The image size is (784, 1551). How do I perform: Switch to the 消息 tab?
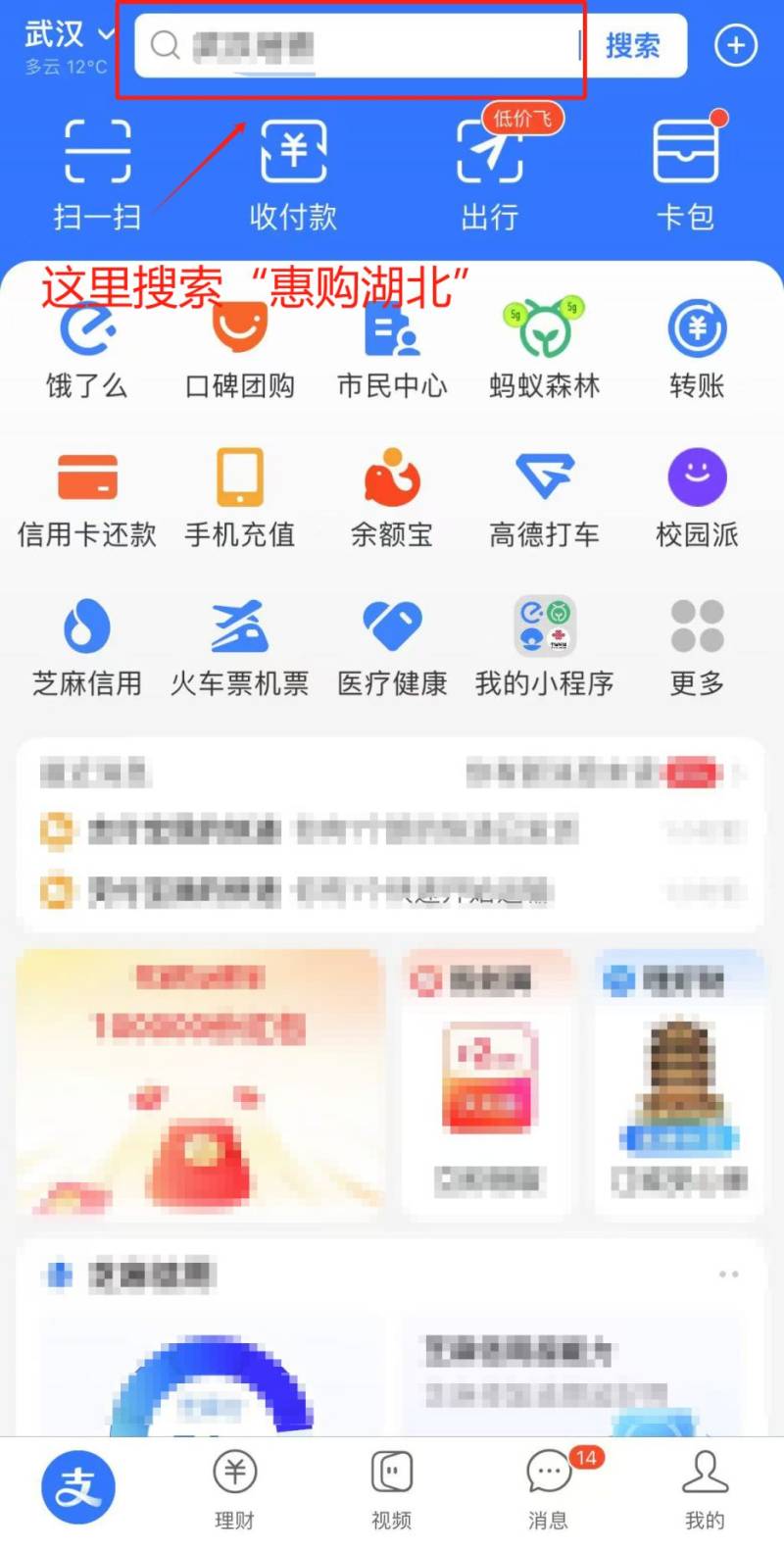[x=549, y=1488]
